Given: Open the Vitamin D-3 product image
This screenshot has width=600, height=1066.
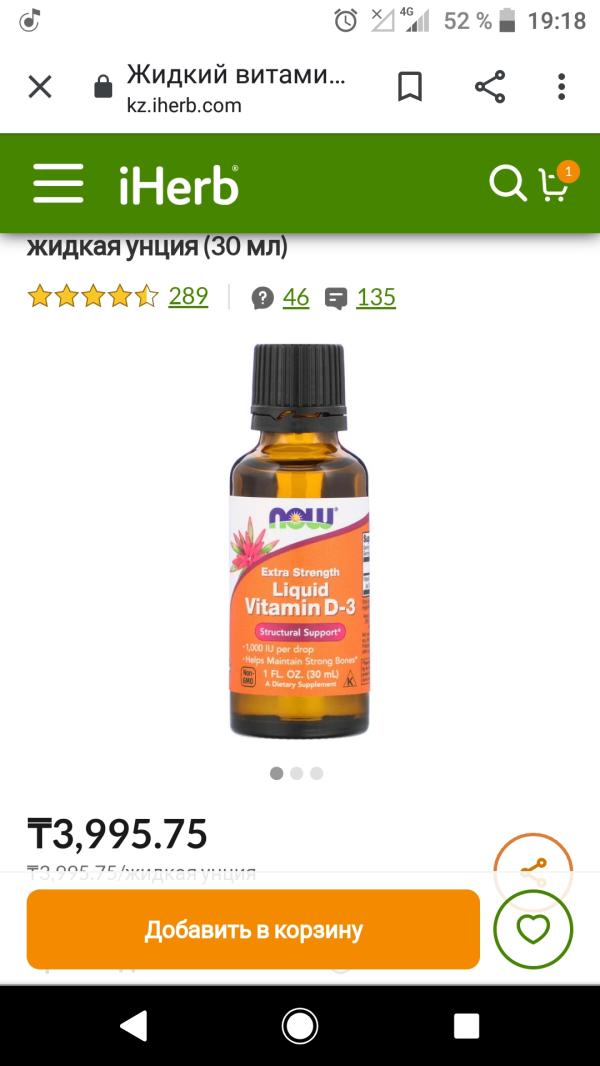Looking at the screenshot, I should [300, 540].
